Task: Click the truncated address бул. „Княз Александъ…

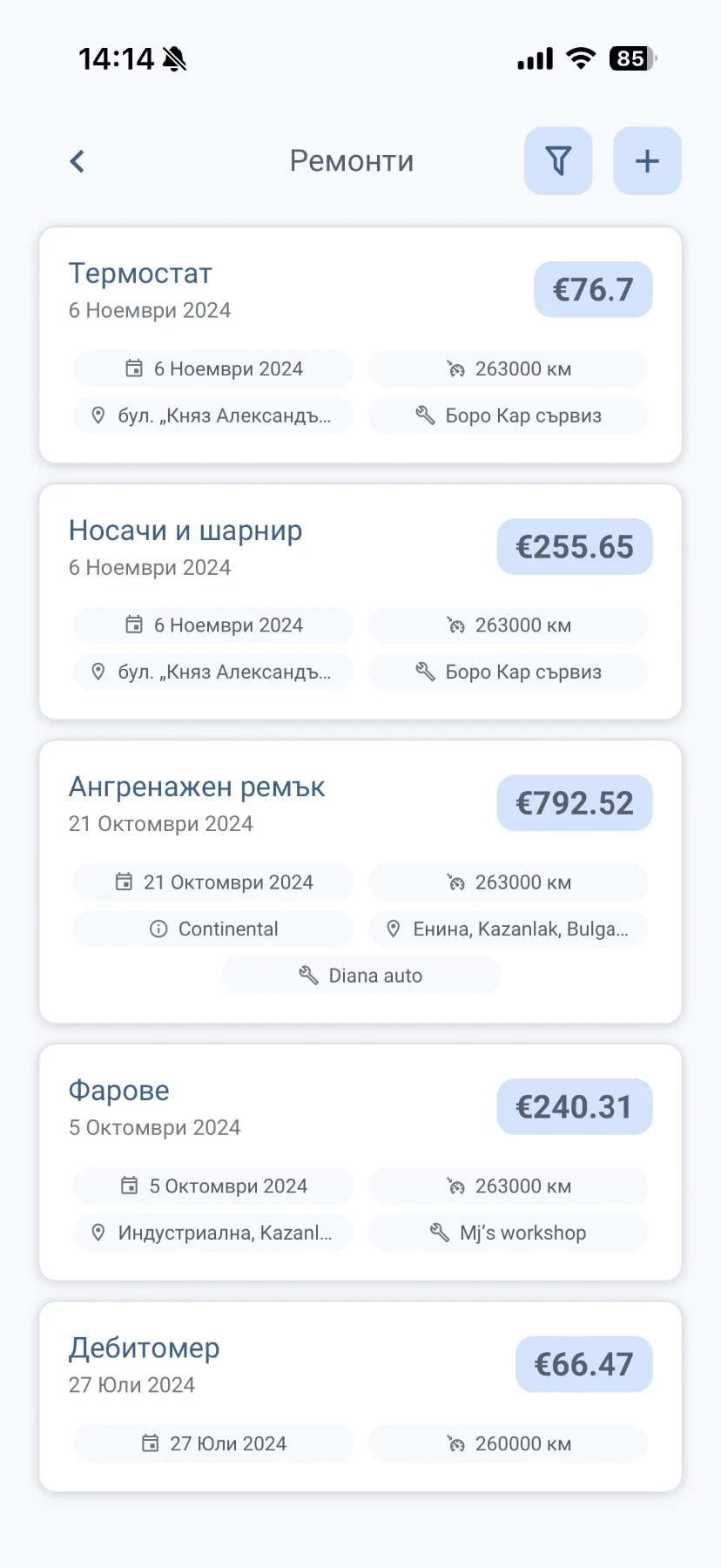Action: [212, 416]
